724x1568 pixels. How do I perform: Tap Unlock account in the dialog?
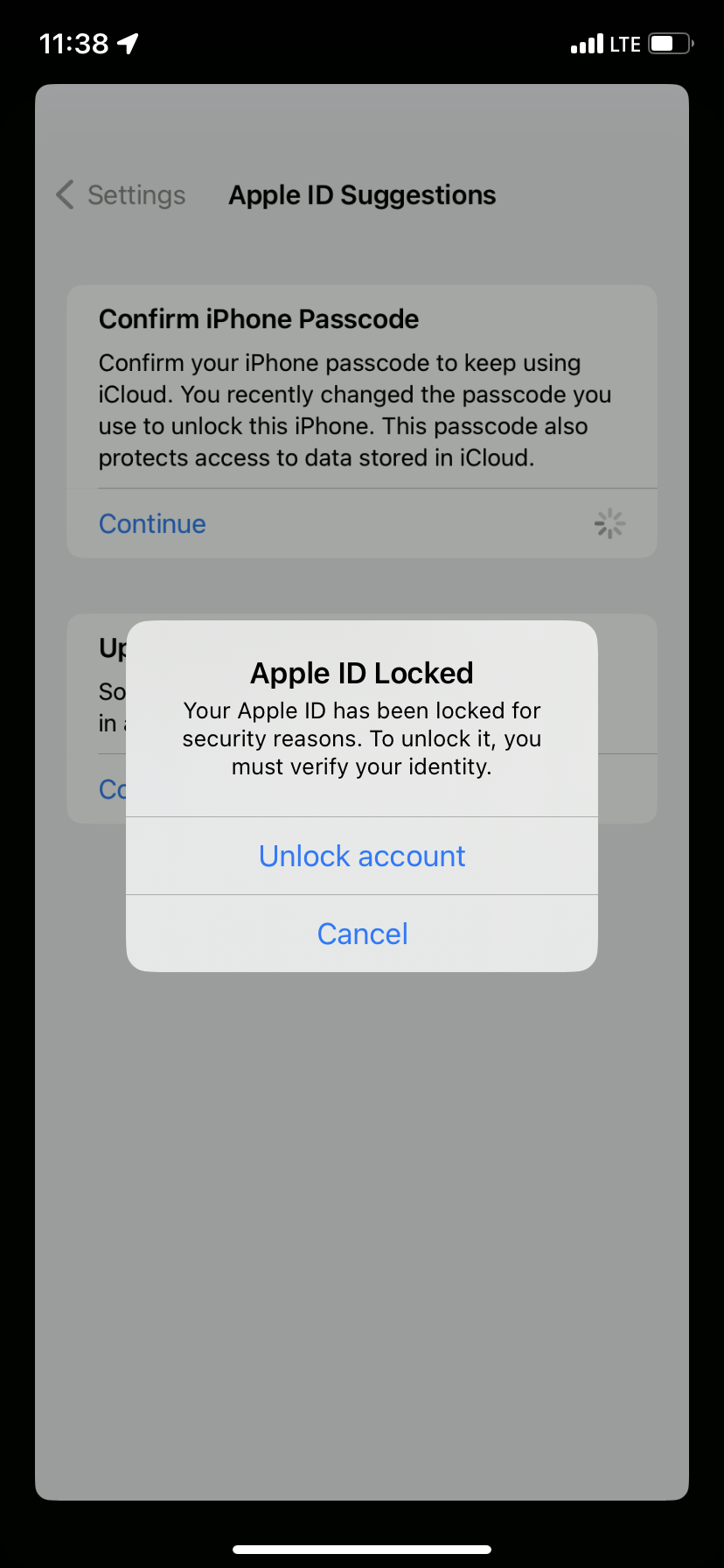coord(362,856)
